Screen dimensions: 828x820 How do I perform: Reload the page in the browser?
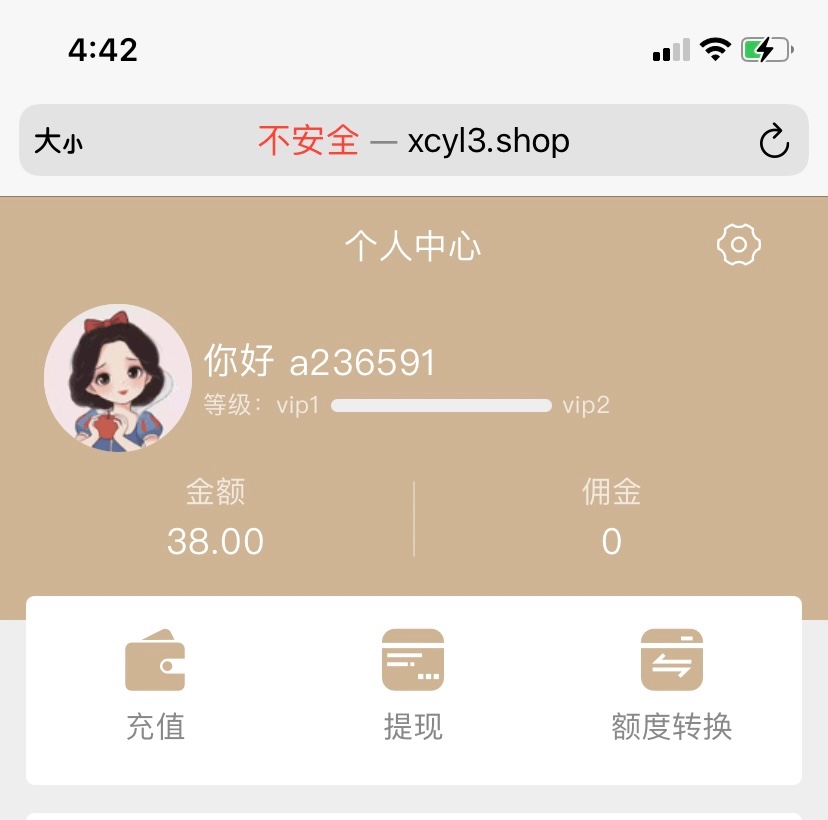point(774,142)
